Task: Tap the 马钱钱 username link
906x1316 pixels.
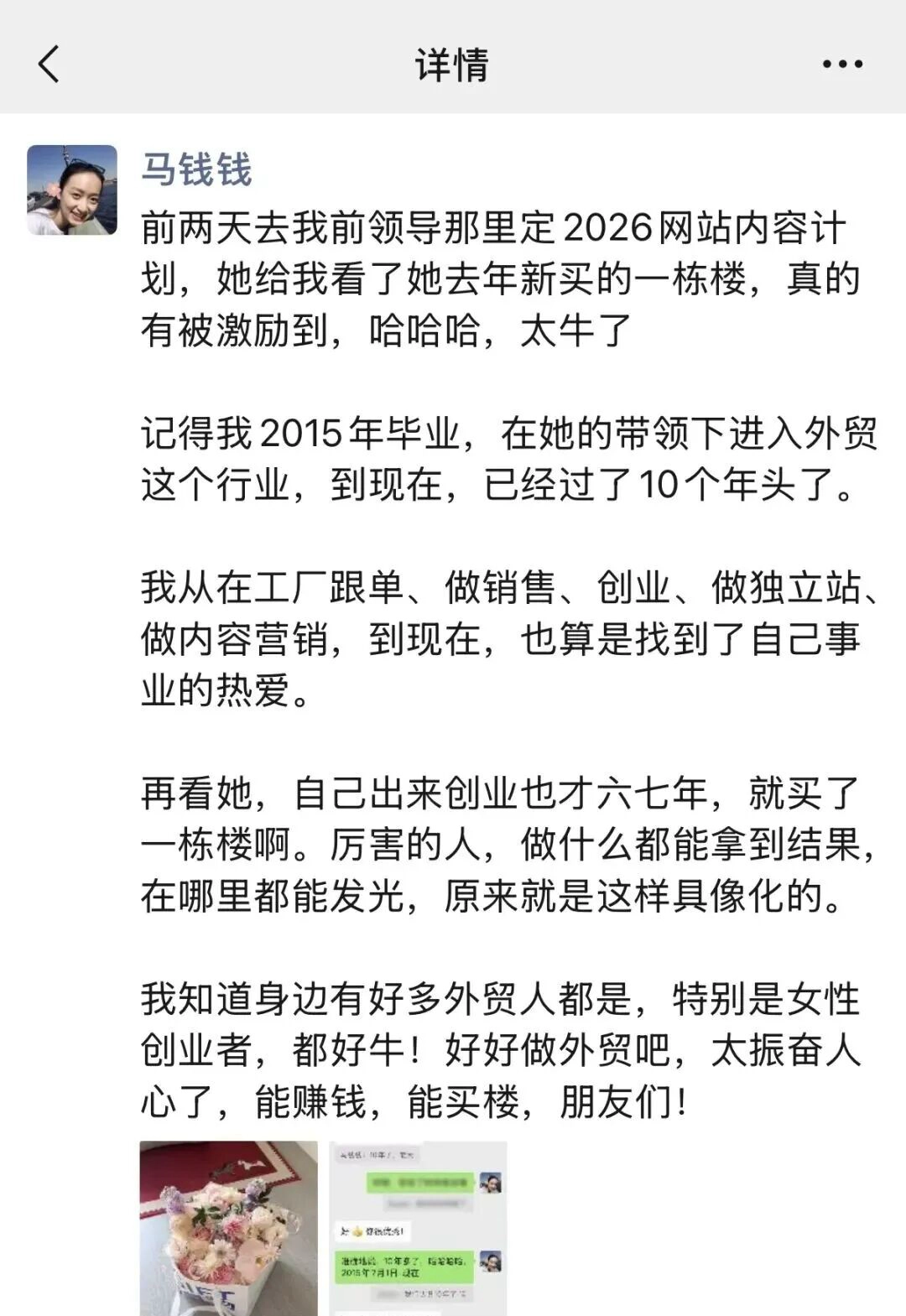Action: tap(196, 170)
